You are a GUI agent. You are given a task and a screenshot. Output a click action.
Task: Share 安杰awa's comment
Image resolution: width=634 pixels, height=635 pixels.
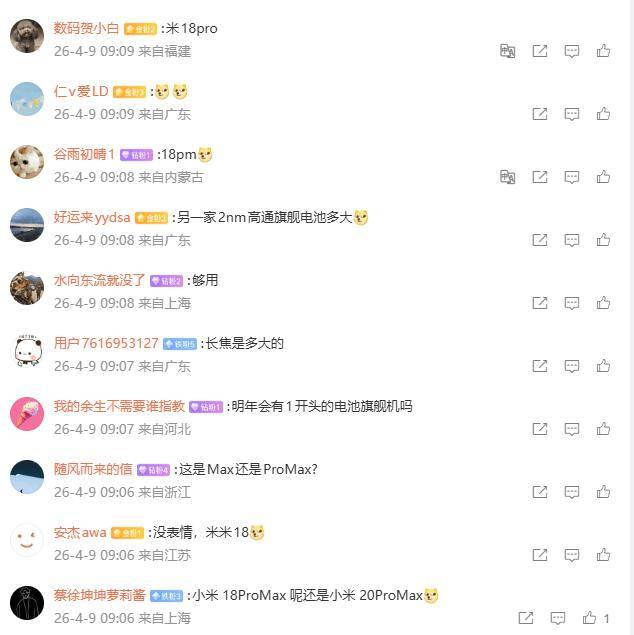(540, 555)
